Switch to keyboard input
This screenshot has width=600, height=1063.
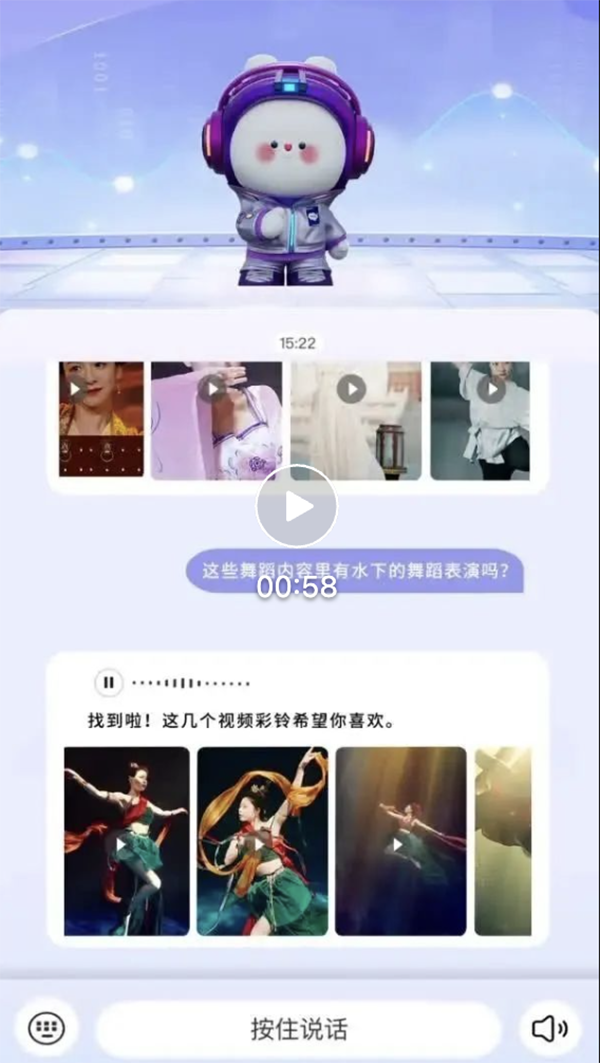(x=46, y=1027)
